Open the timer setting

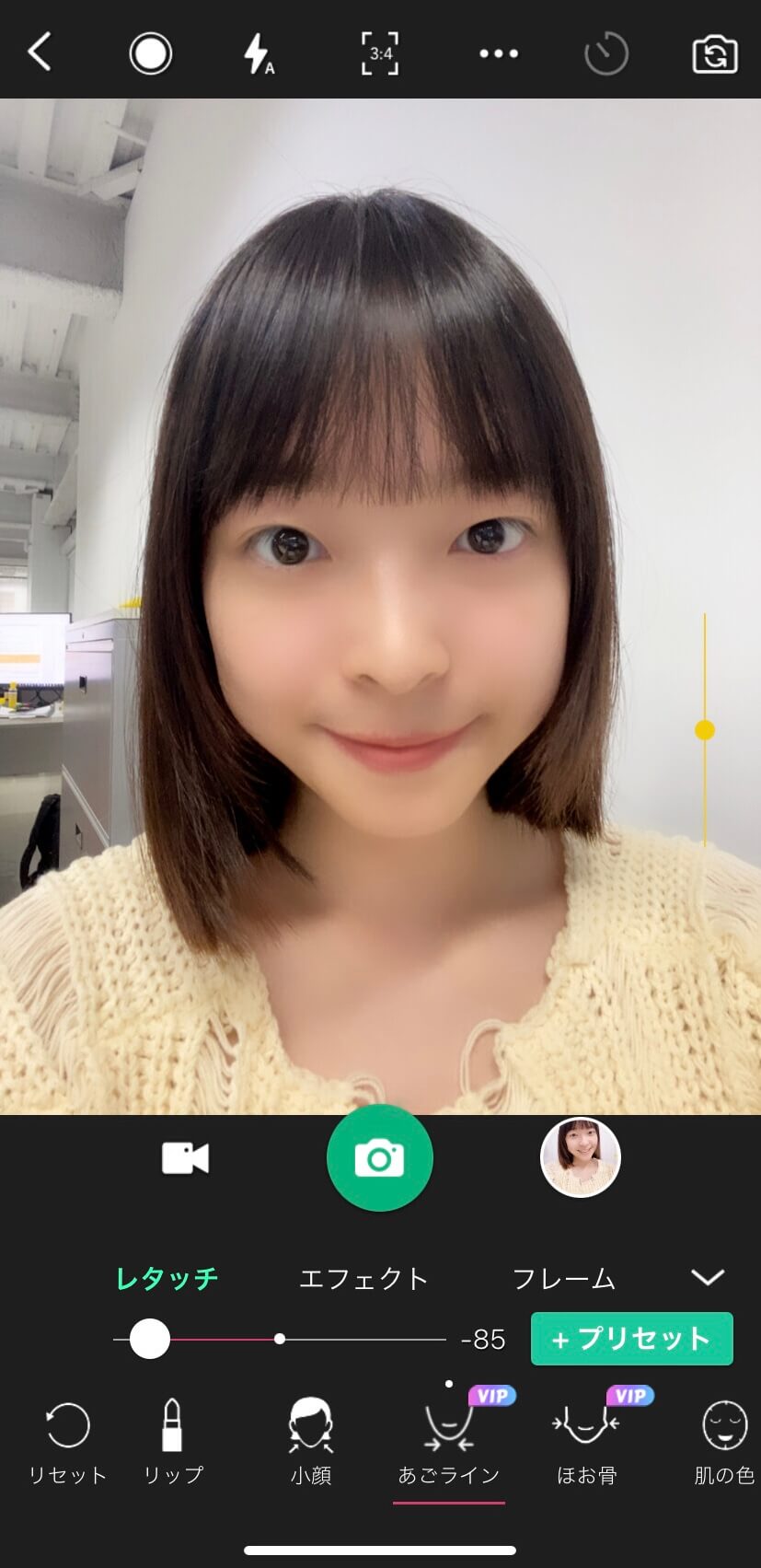606,54
